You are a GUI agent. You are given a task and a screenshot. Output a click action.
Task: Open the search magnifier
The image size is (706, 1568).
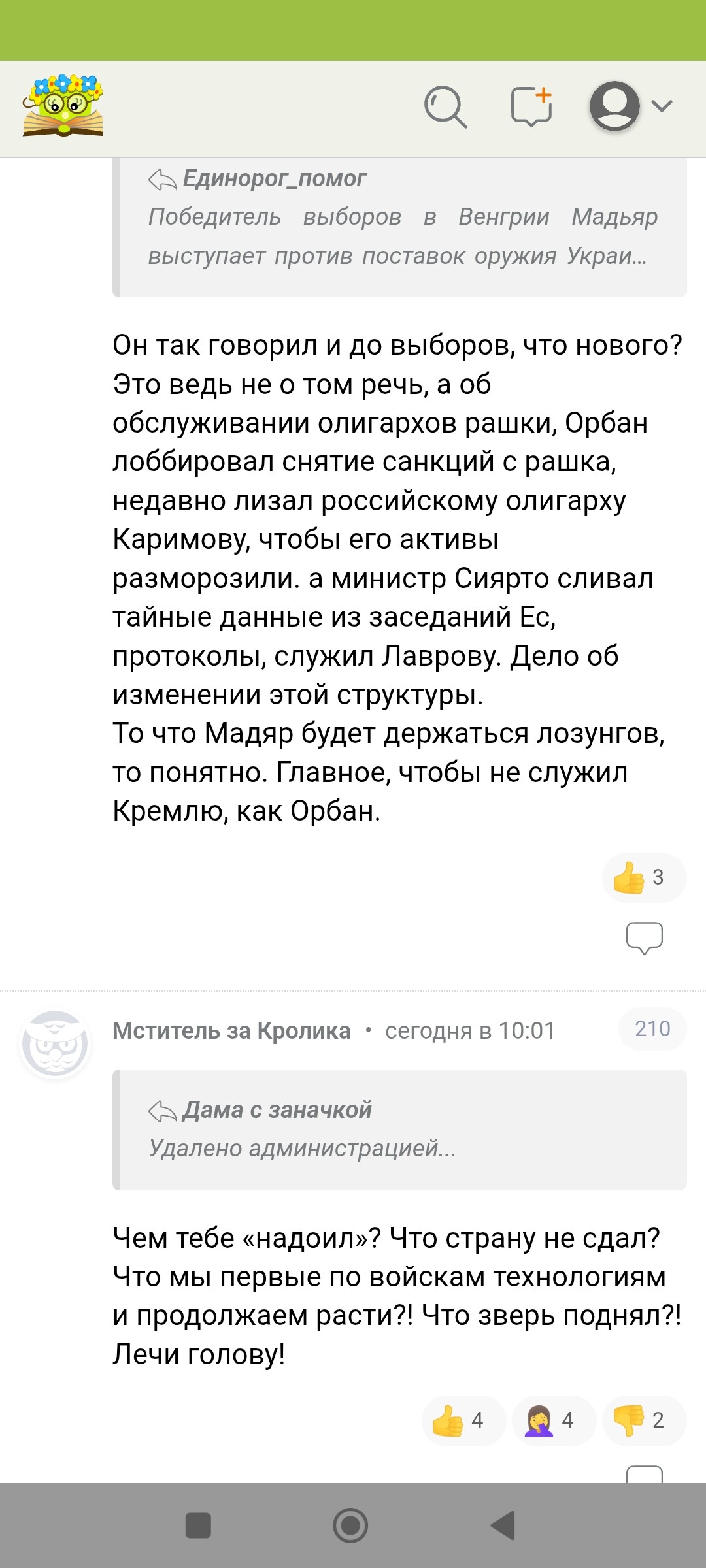445,106
